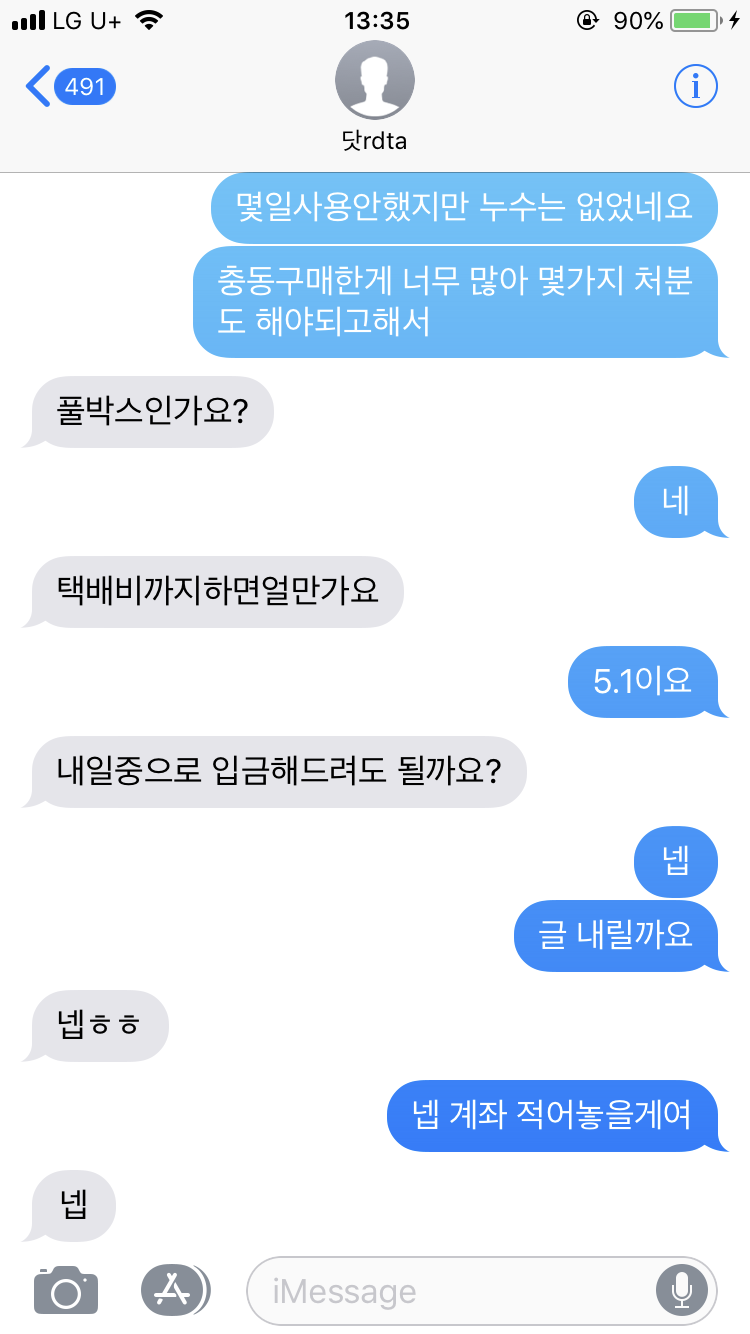Open the camera to attach a photo

pos(66,1289)
